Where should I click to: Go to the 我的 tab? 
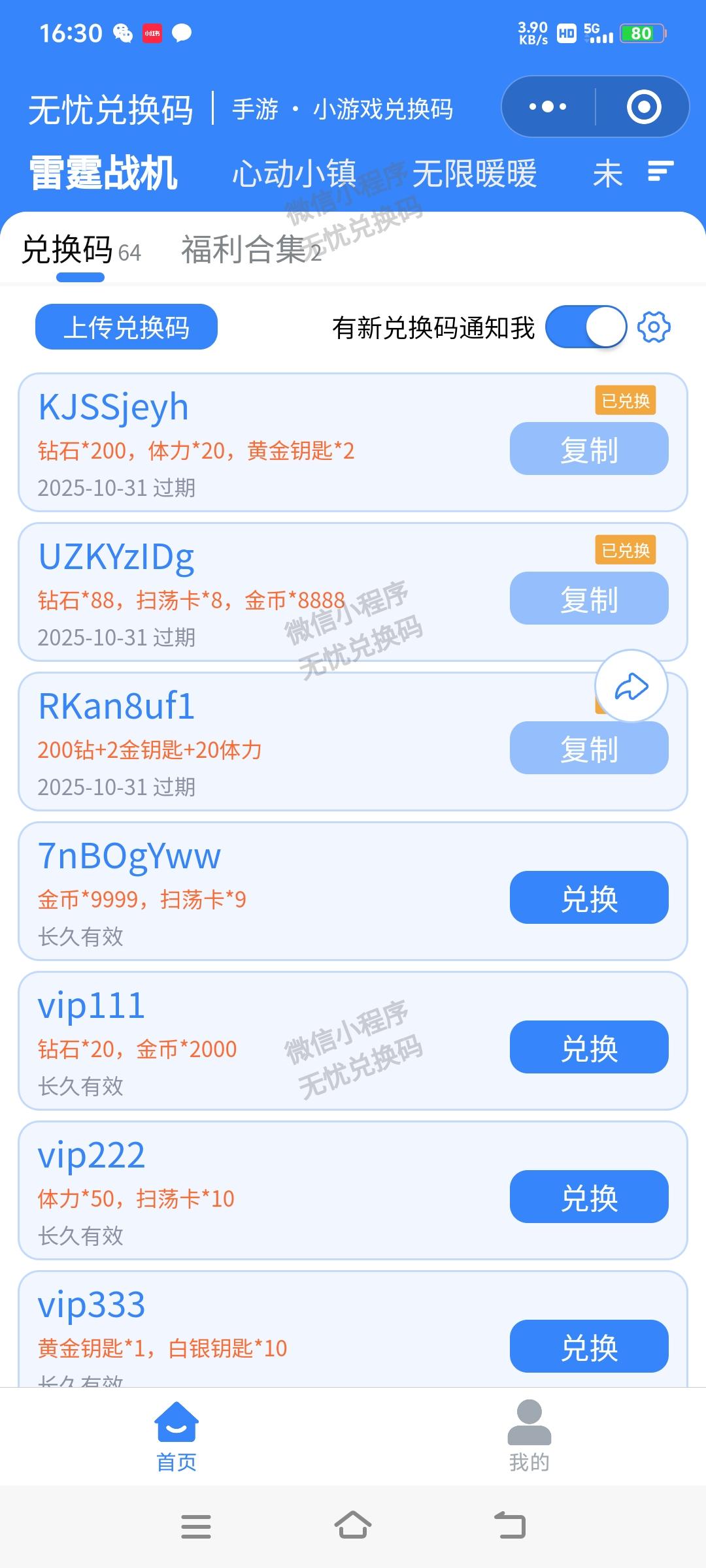pyautogui.click(x=529, y=1437)
